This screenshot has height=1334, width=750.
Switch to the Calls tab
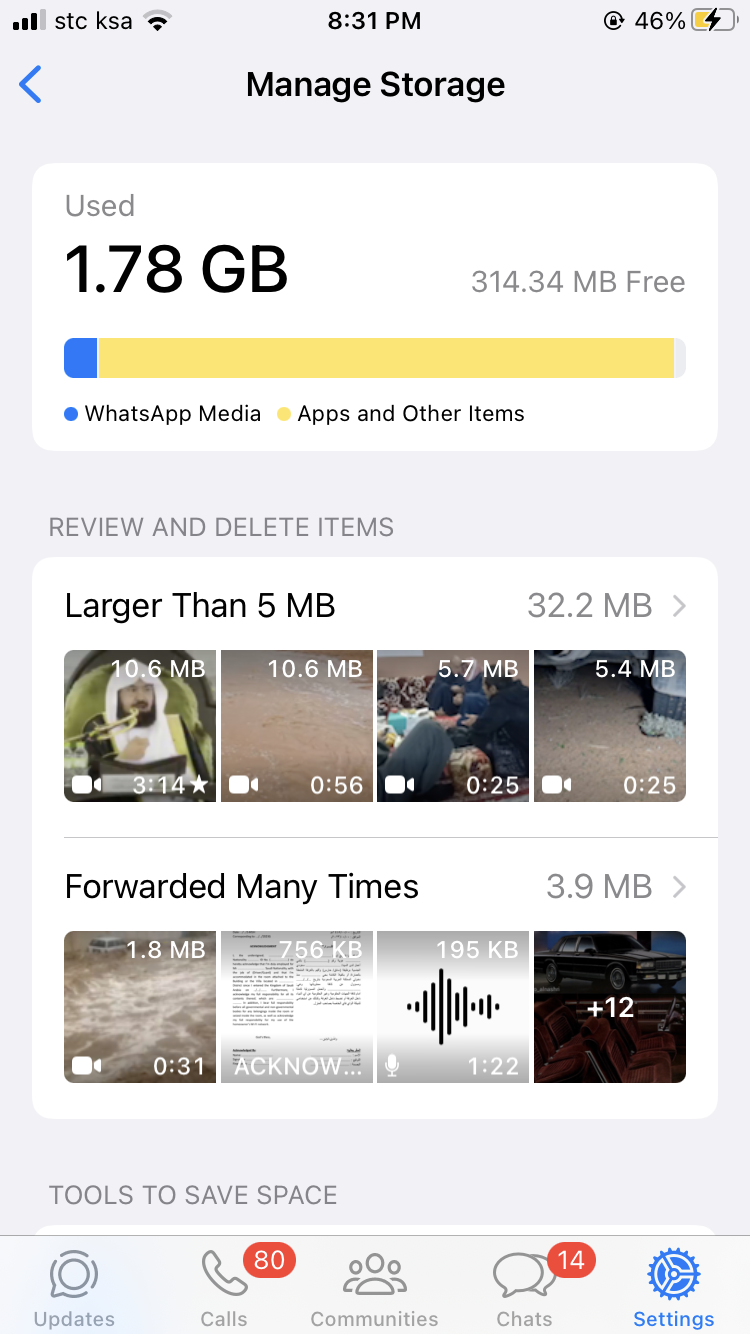224,1290
